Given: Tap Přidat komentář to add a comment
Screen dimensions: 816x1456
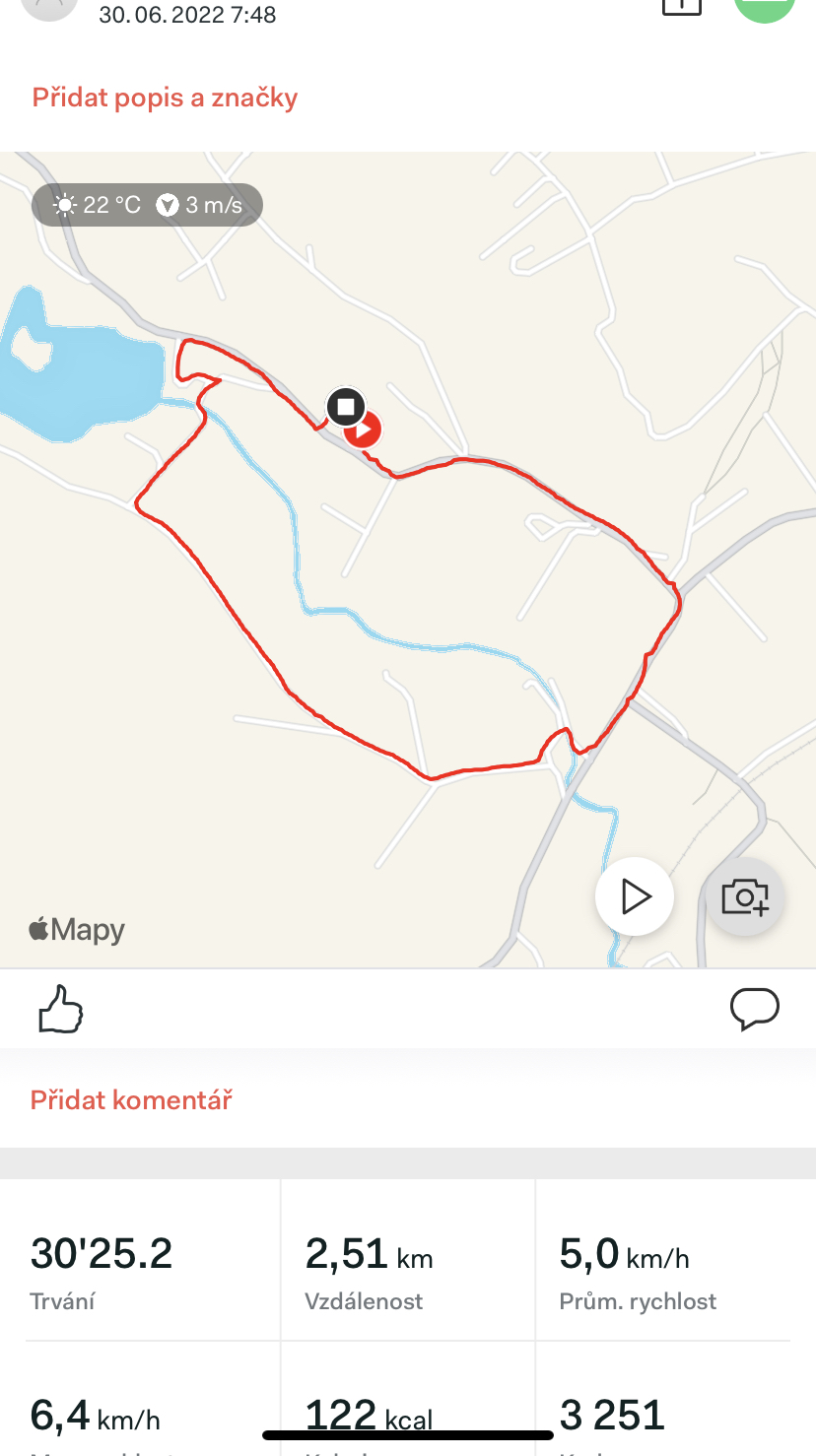Looking at the screenshot, I should [131, 1099].
